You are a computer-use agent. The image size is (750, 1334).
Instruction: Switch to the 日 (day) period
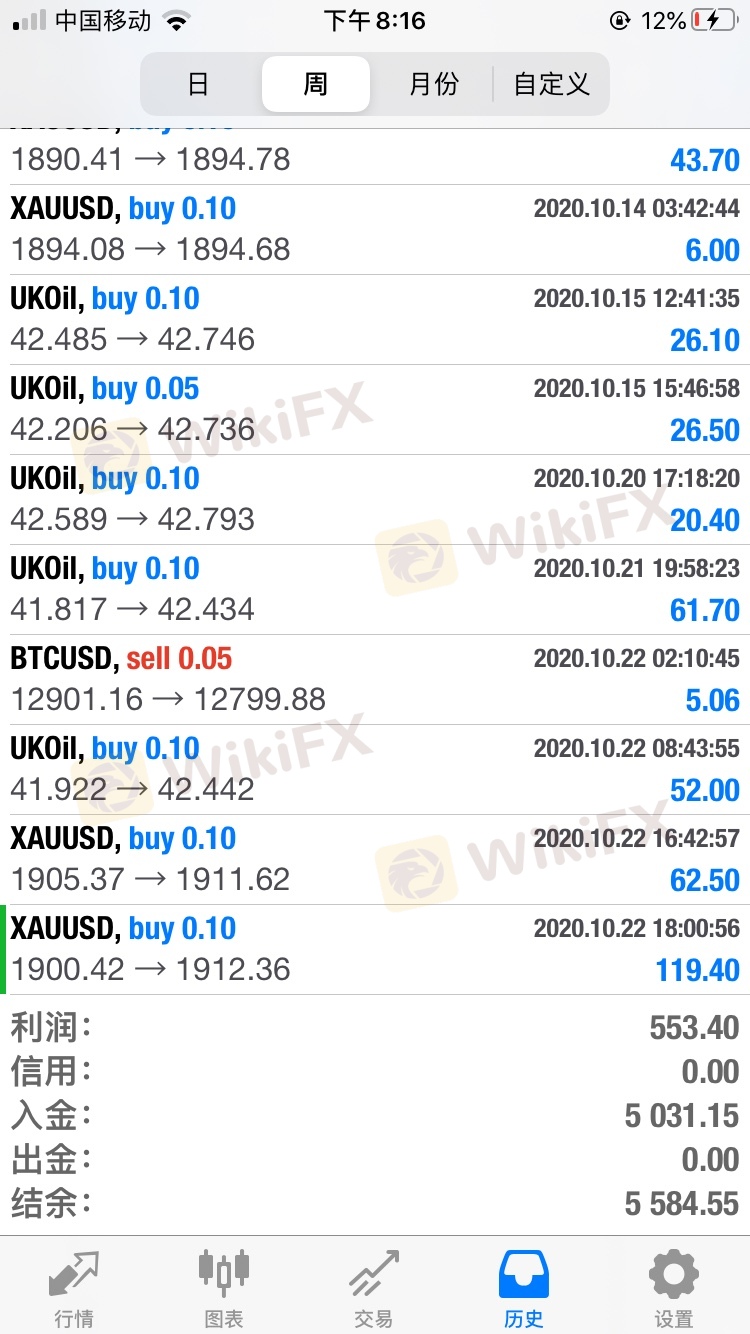click(x=198, y=84)
